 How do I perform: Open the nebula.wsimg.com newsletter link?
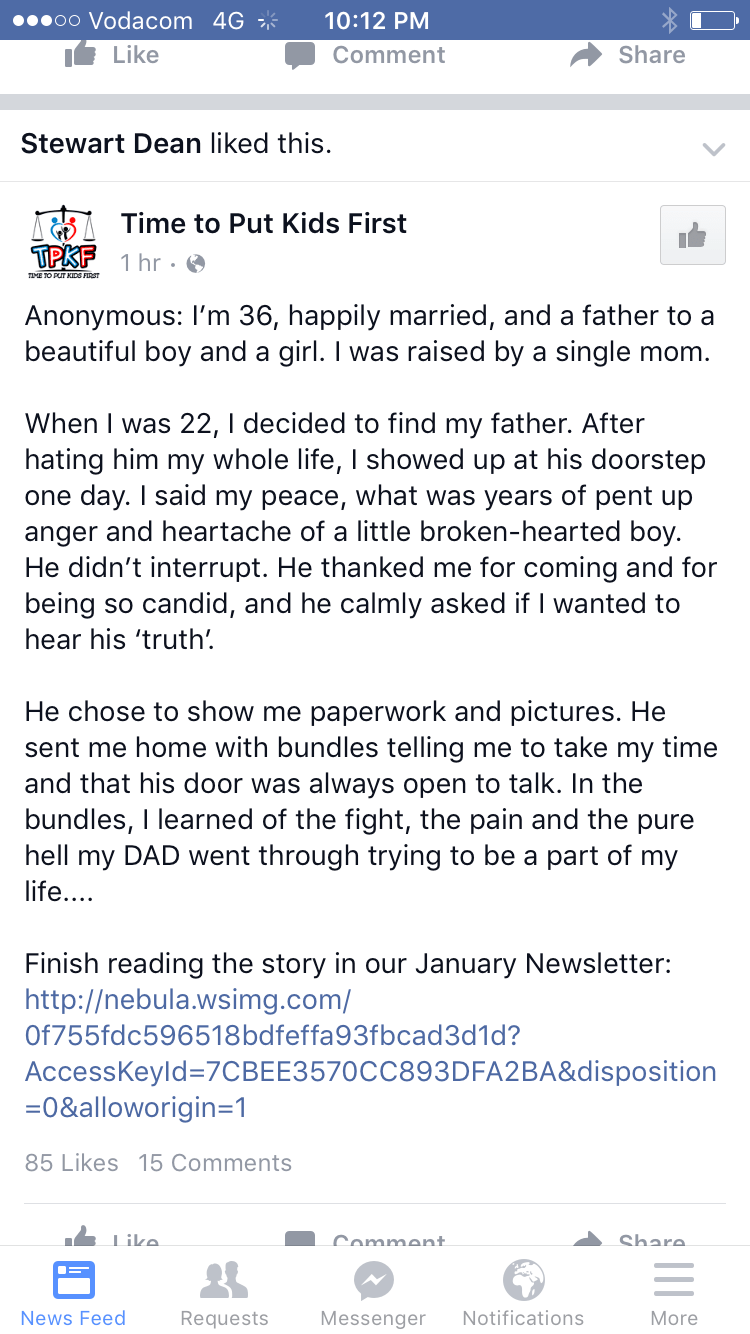click(370, 1053)
